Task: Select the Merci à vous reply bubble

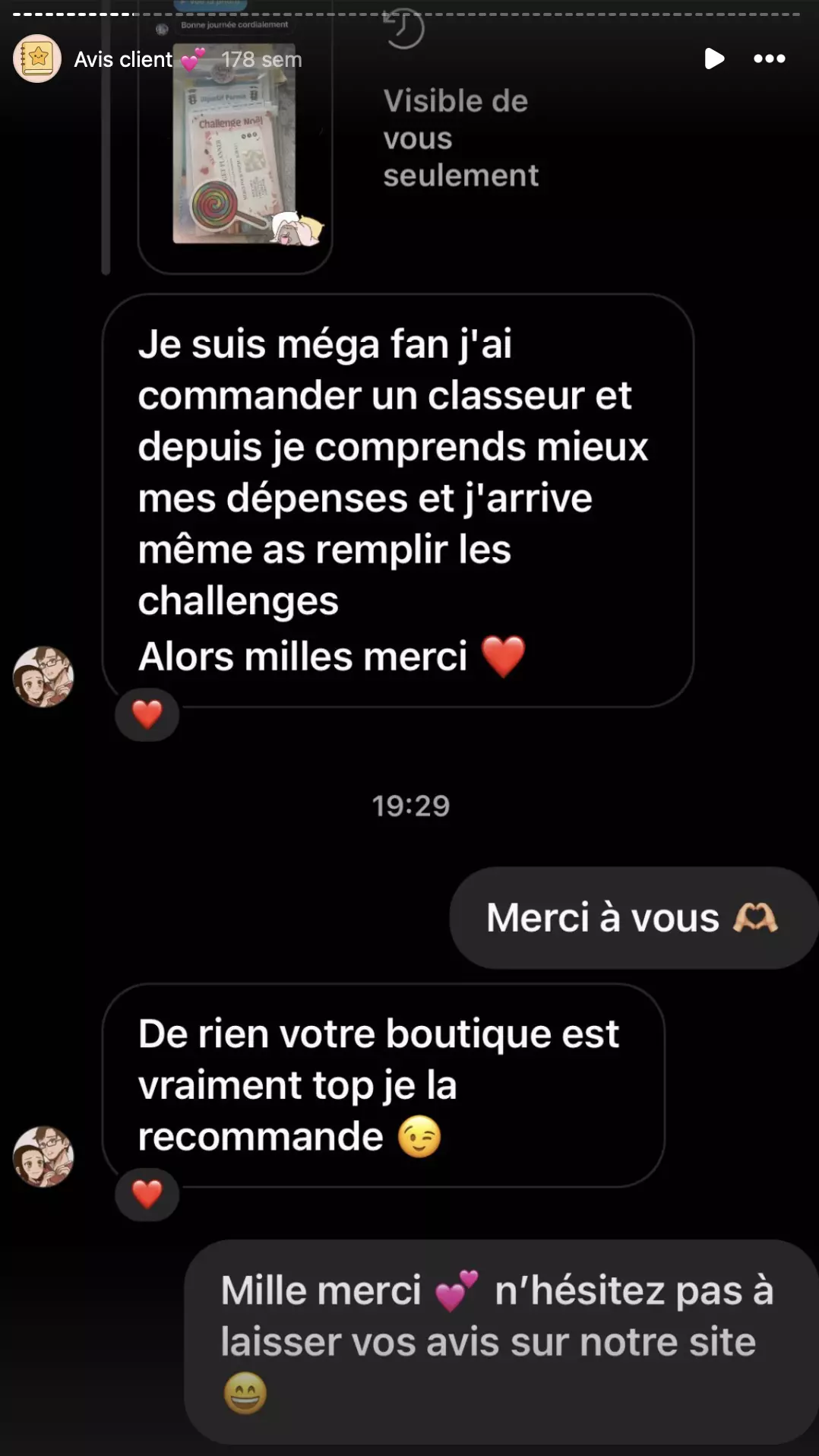Action: tap(631, 916)
